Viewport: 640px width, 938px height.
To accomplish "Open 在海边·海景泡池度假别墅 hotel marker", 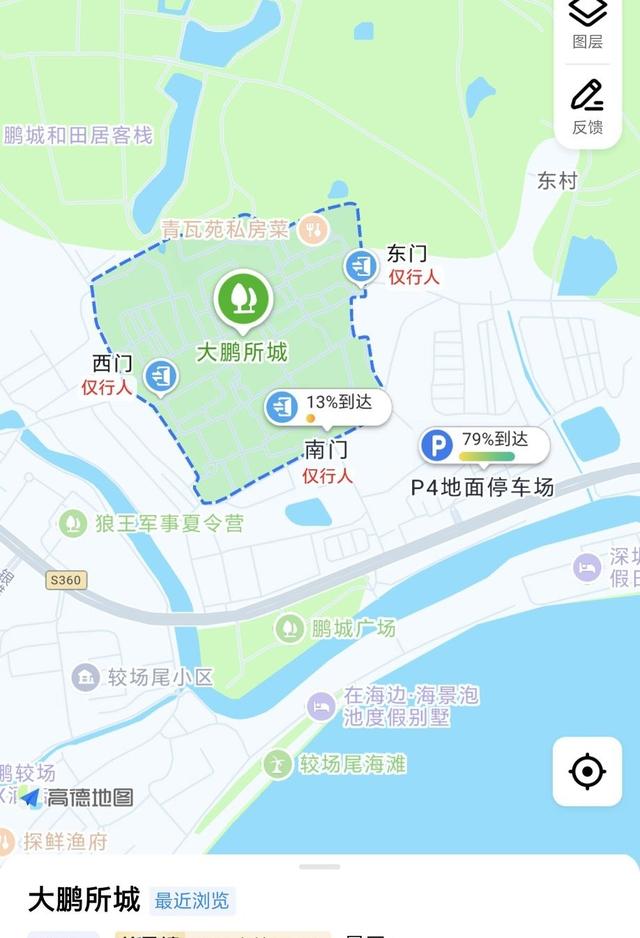I will click(x=321, y=706).
